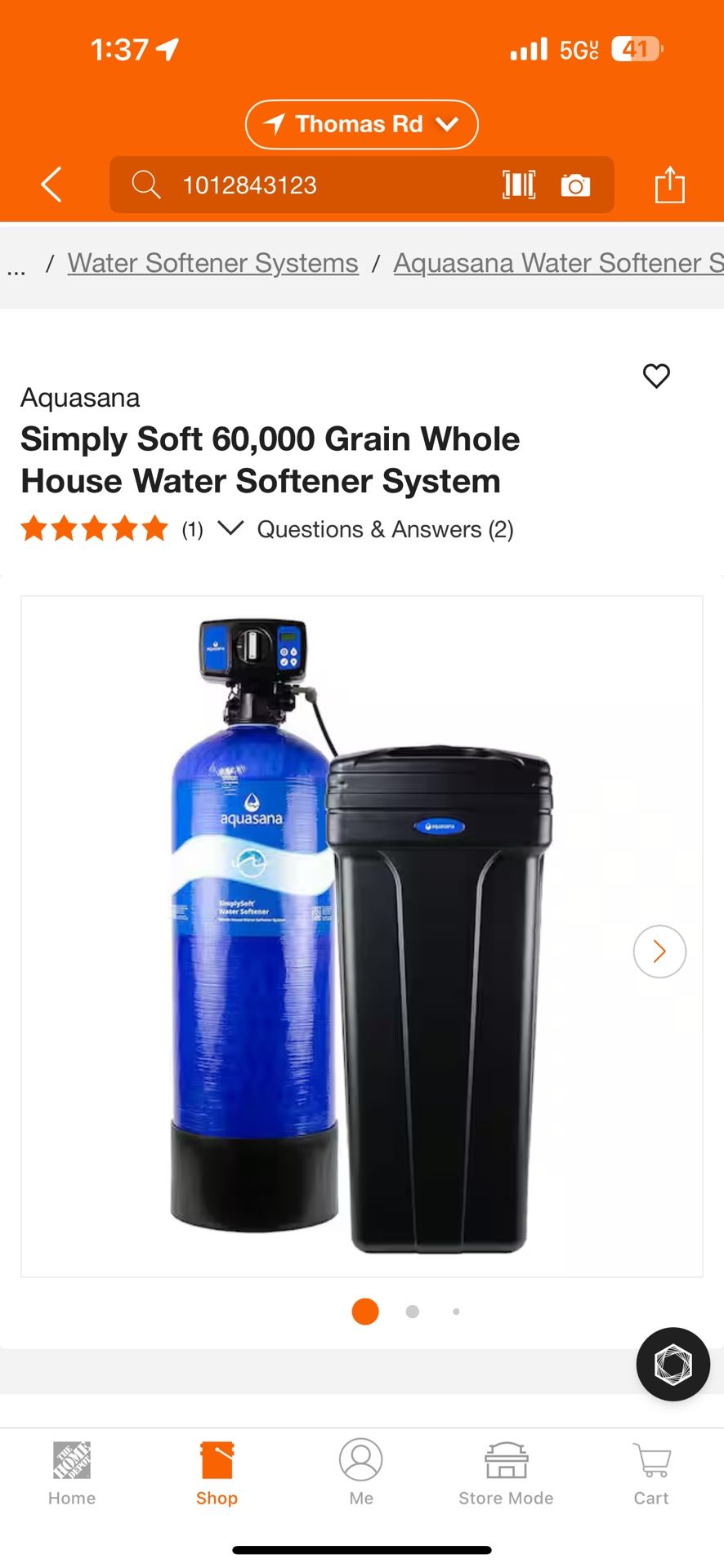Switch to the Home tab
The width and height of the screenshot is (724, 1568).
click(x=72, y=1474)
